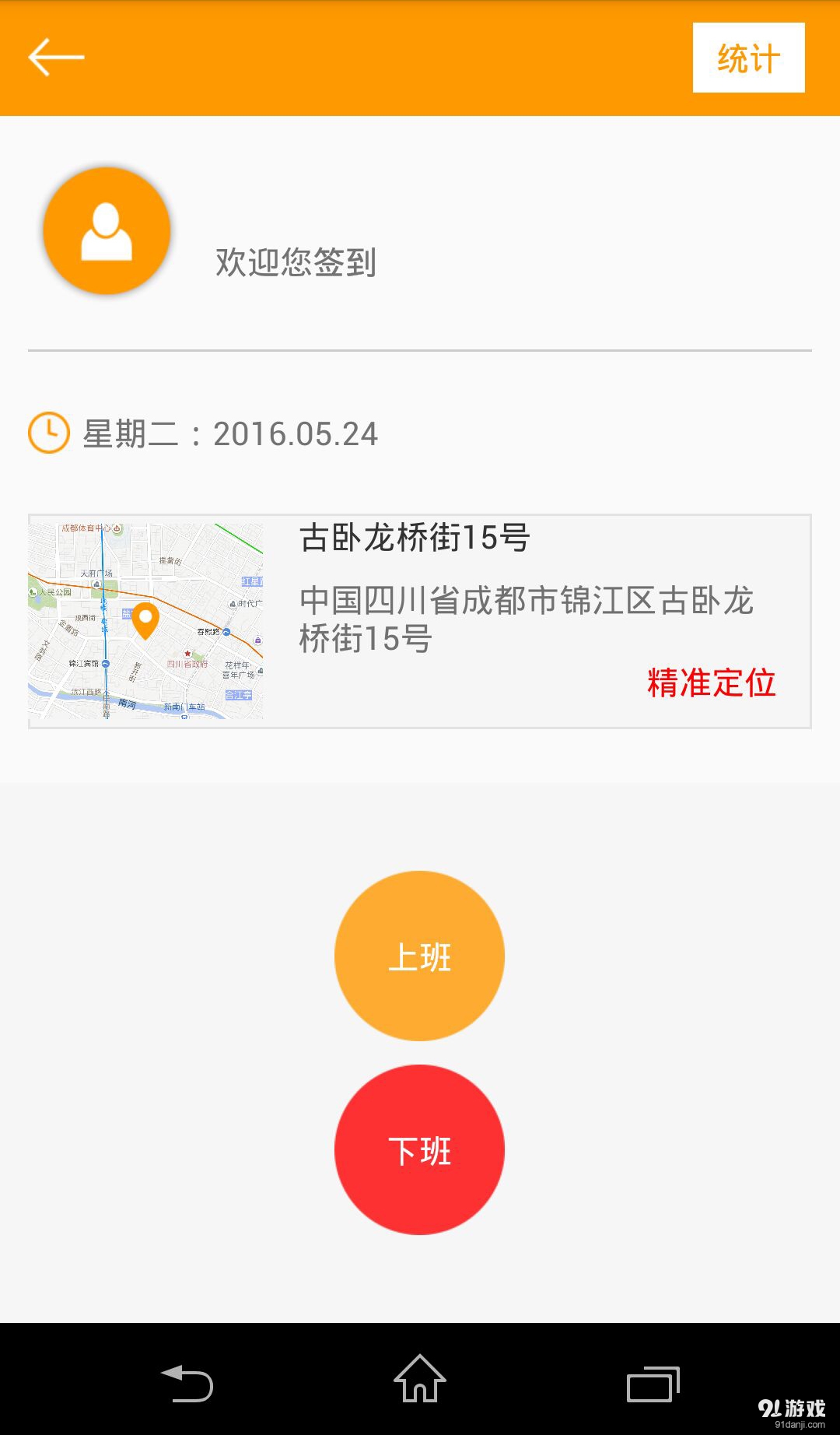Tap the 欢迎您签到 welcome greeting
Viewport: 840px width, 1435px height.
(294, 263)
